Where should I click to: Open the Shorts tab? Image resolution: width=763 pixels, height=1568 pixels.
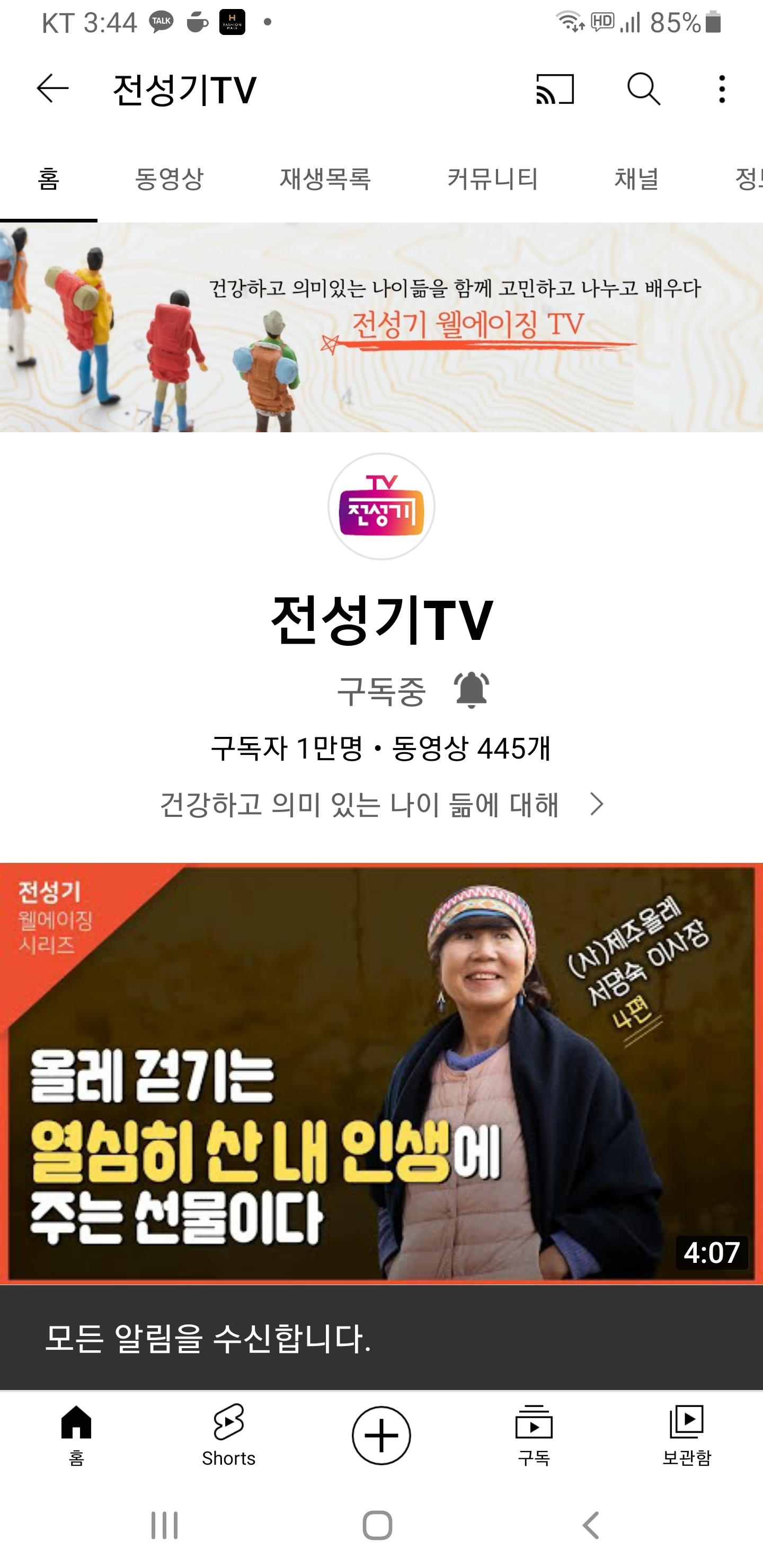(228, 1436)
